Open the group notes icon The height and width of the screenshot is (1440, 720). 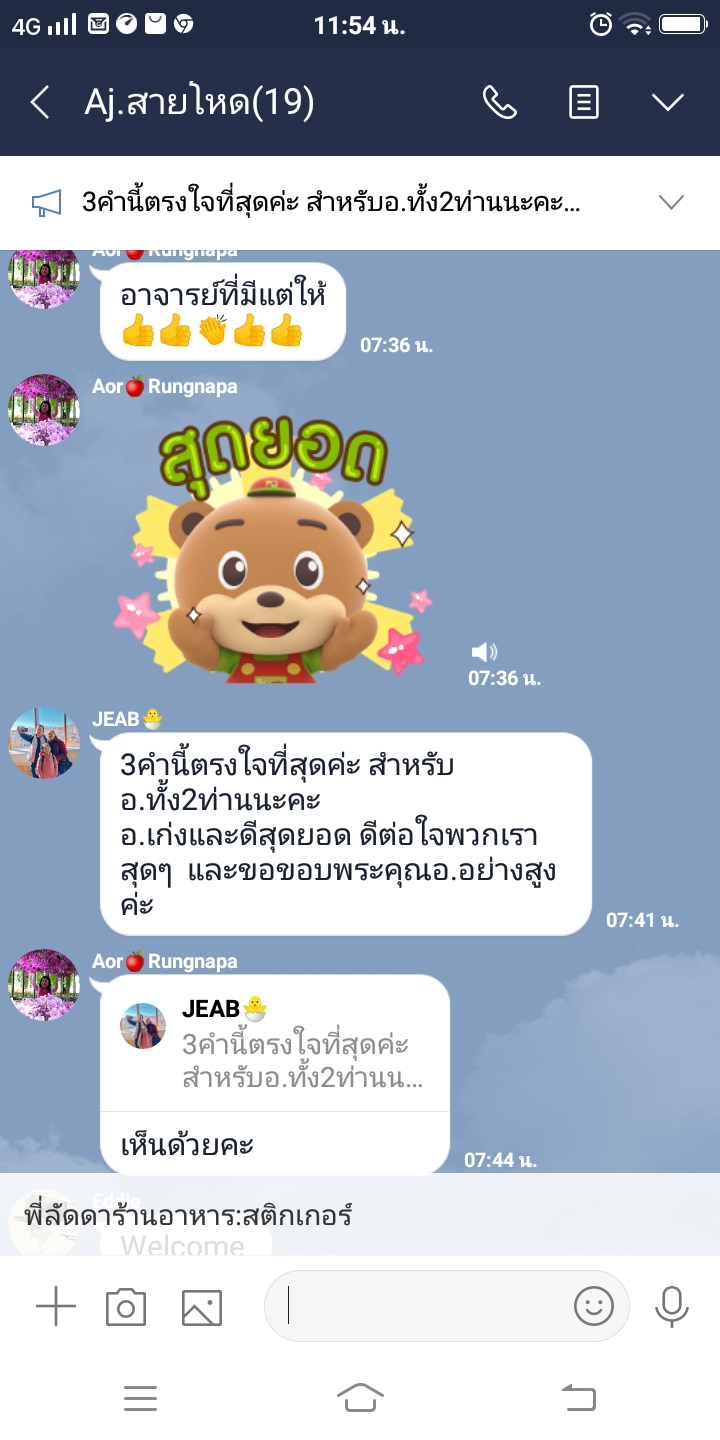tap(584, 102)
